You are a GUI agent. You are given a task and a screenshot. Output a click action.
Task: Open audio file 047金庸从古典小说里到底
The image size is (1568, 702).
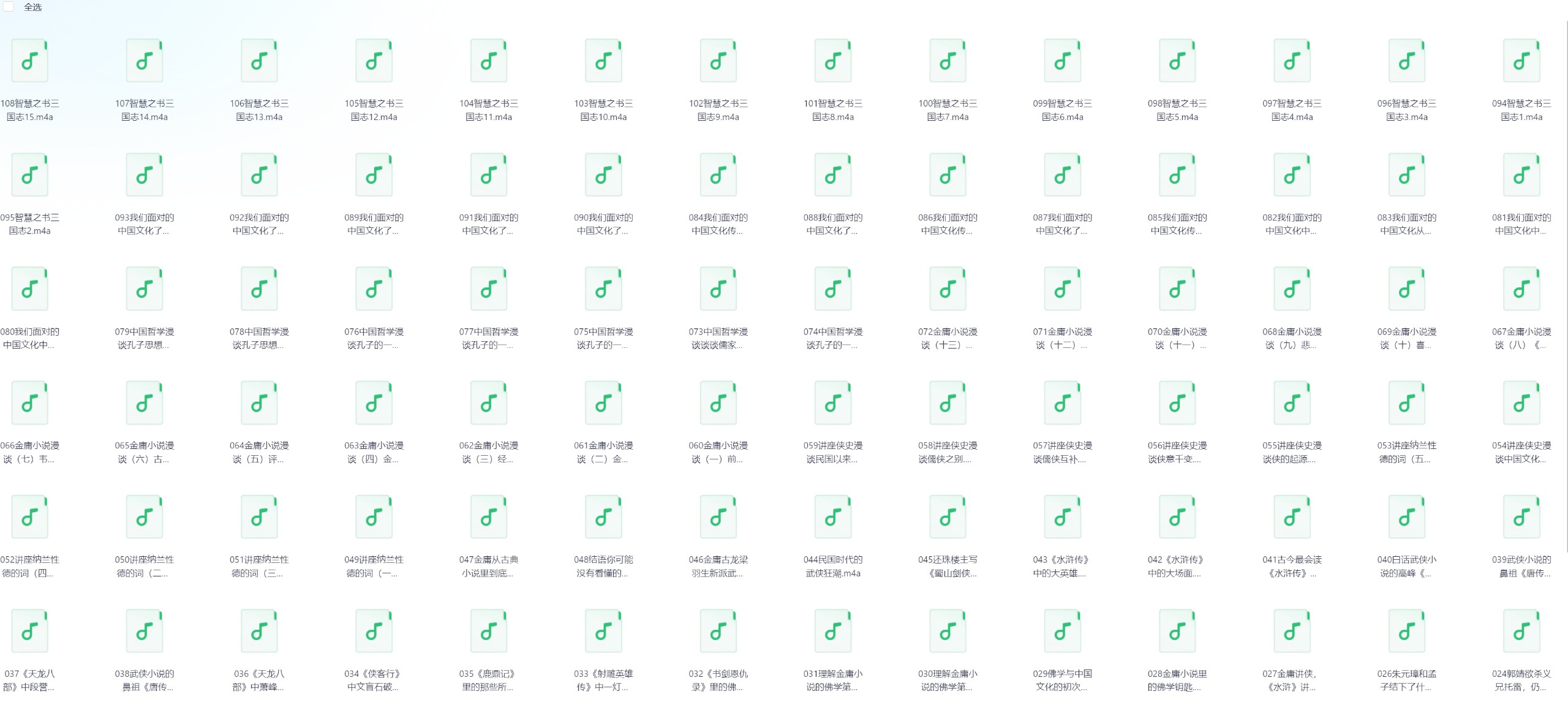pyautogui.click(x=488, y=517)
